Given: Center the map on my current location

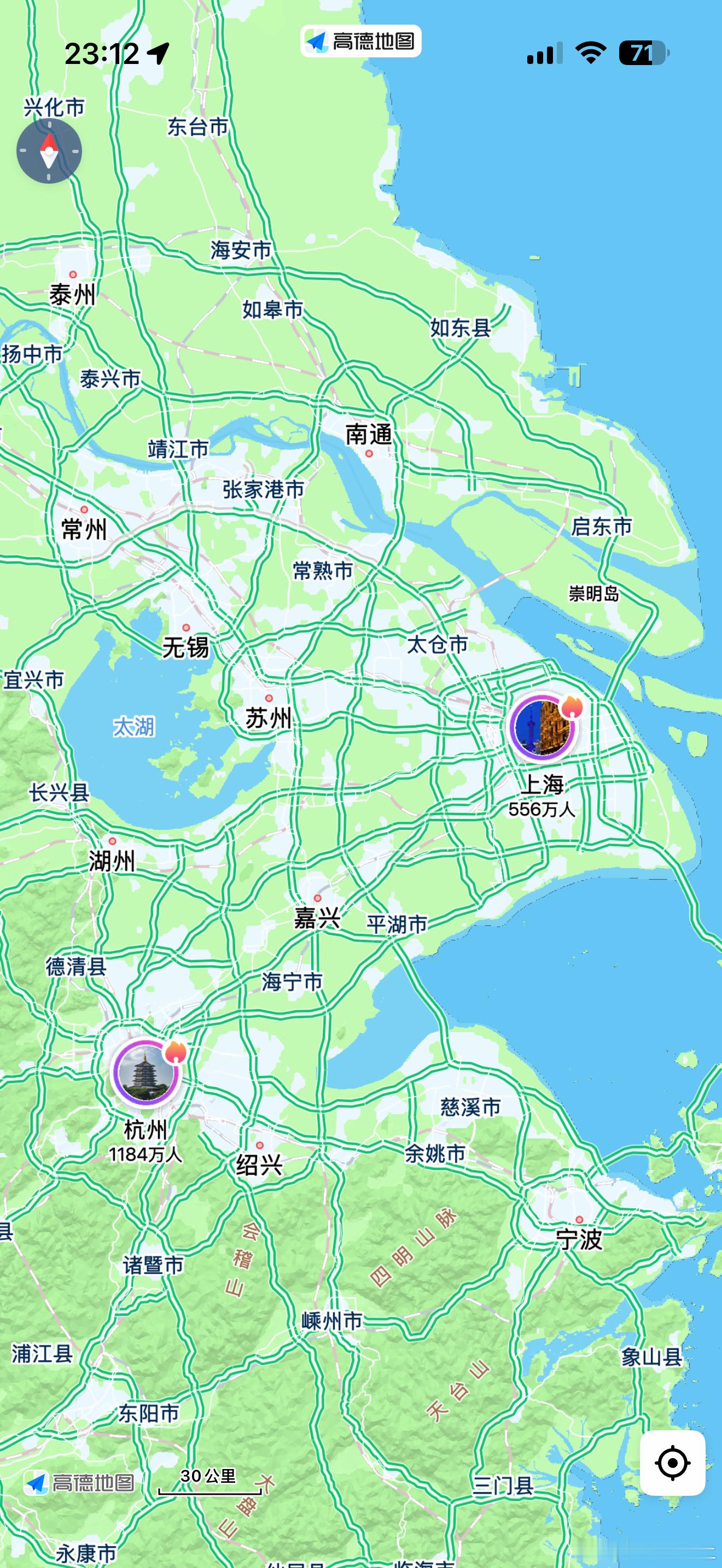Looking at the screenshot, I should pos(673,1462).
